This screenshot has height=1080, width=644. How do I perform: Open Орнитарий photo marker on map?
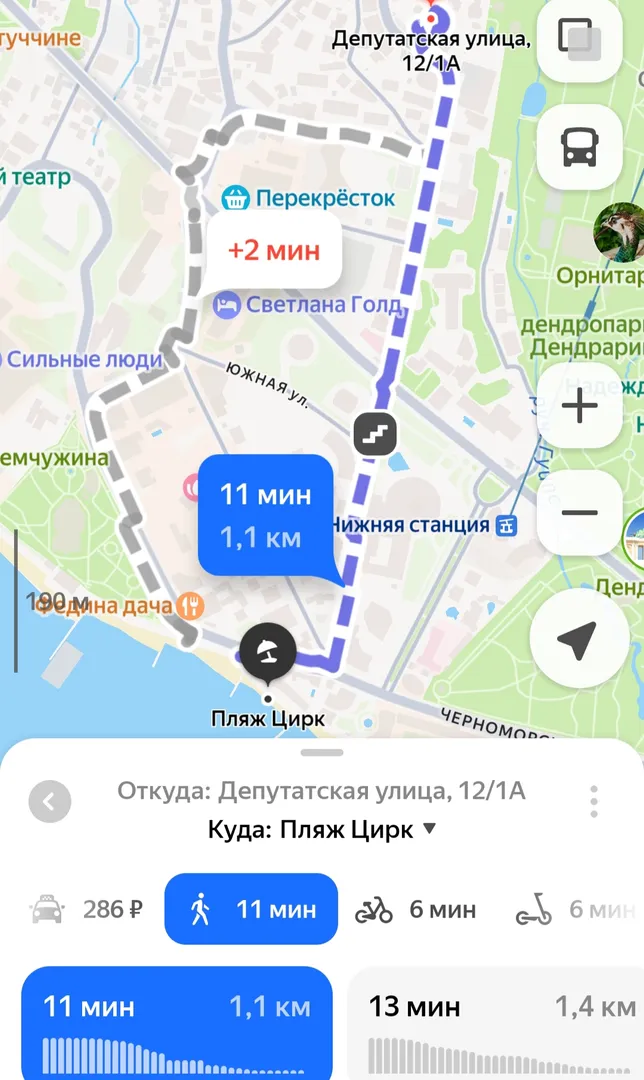pos(617,230)
